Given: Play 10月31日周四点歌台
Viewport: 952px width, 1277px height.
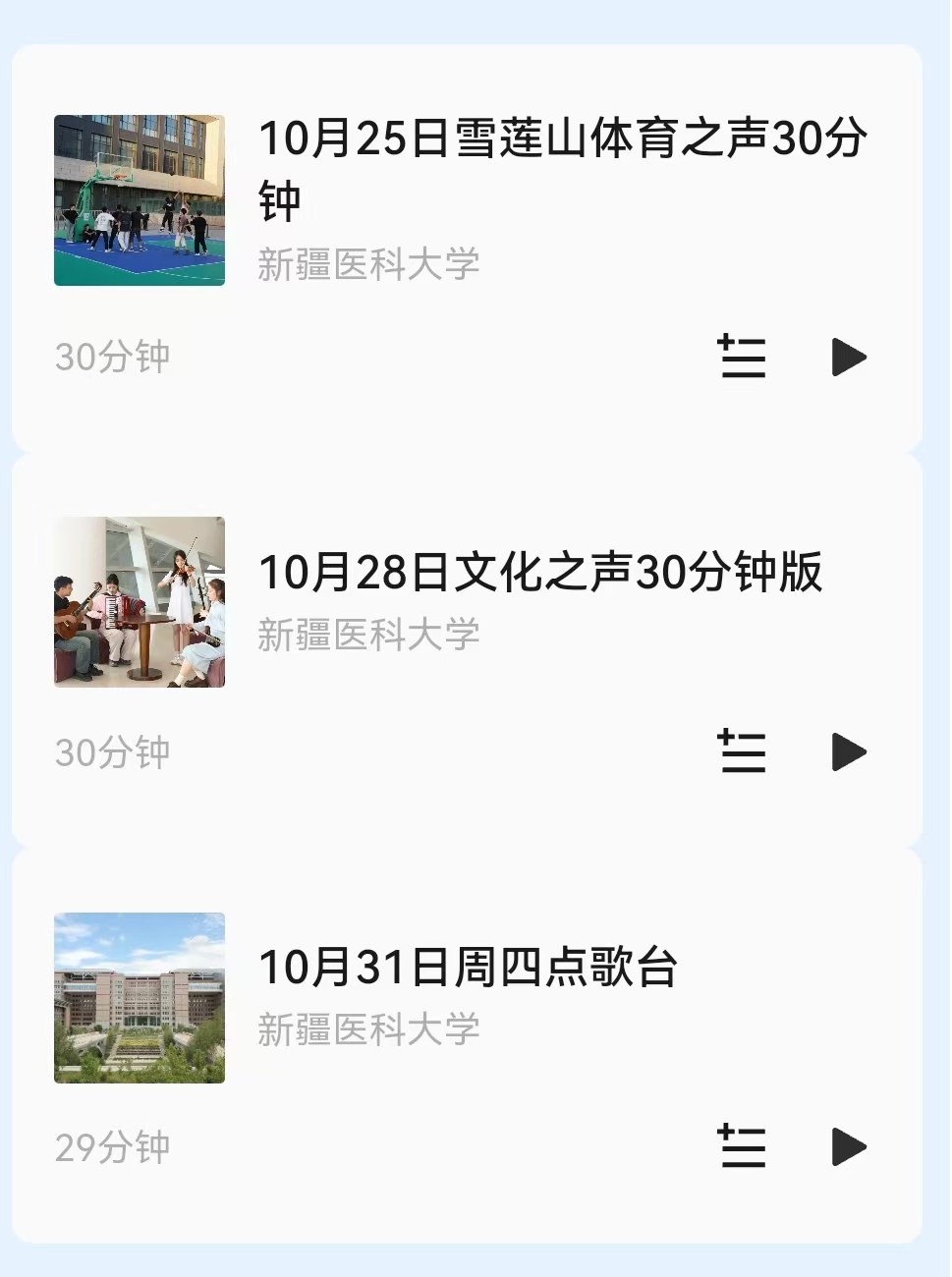Looking at the screenshot, I should point(848,1146).
